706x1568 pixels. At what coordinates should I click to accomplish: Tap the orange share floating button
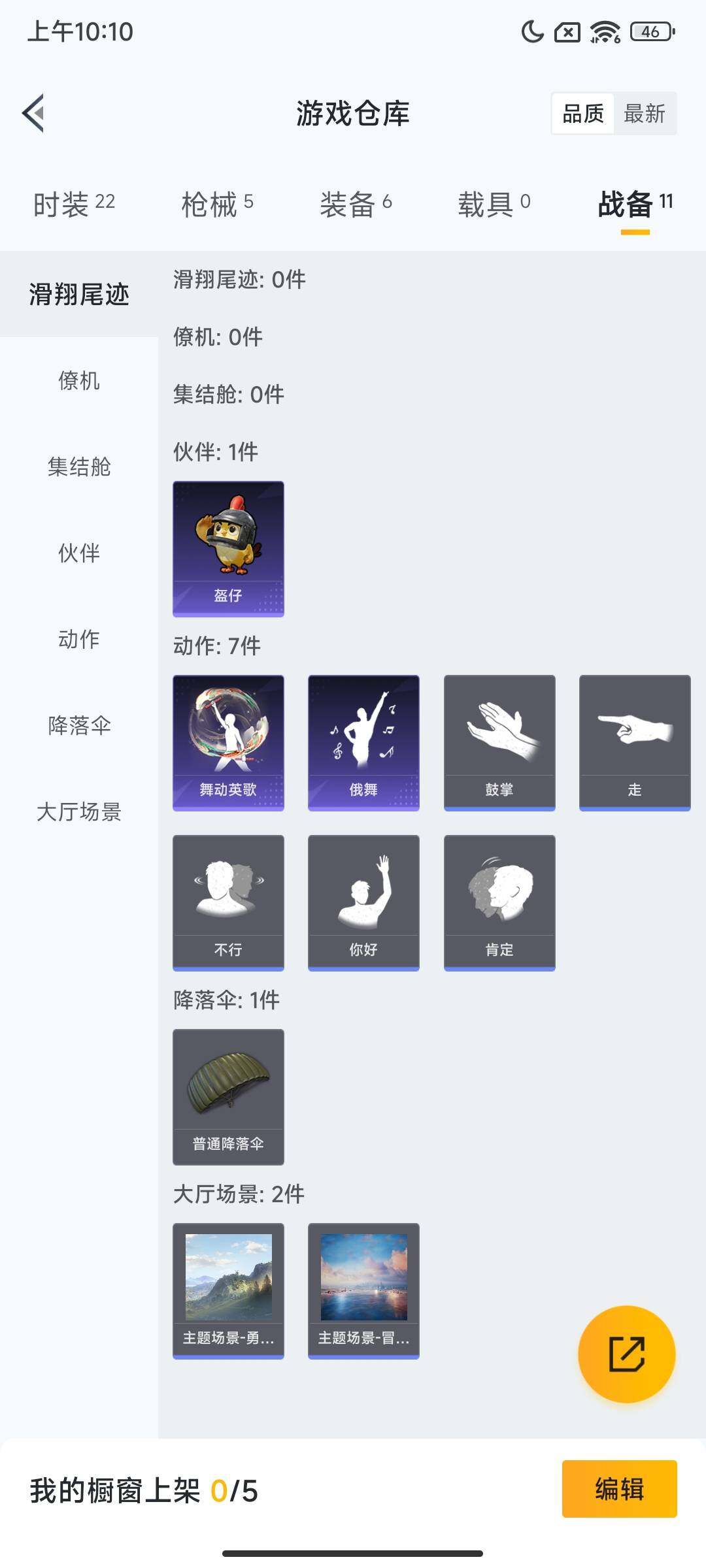tap(626, 1354)
